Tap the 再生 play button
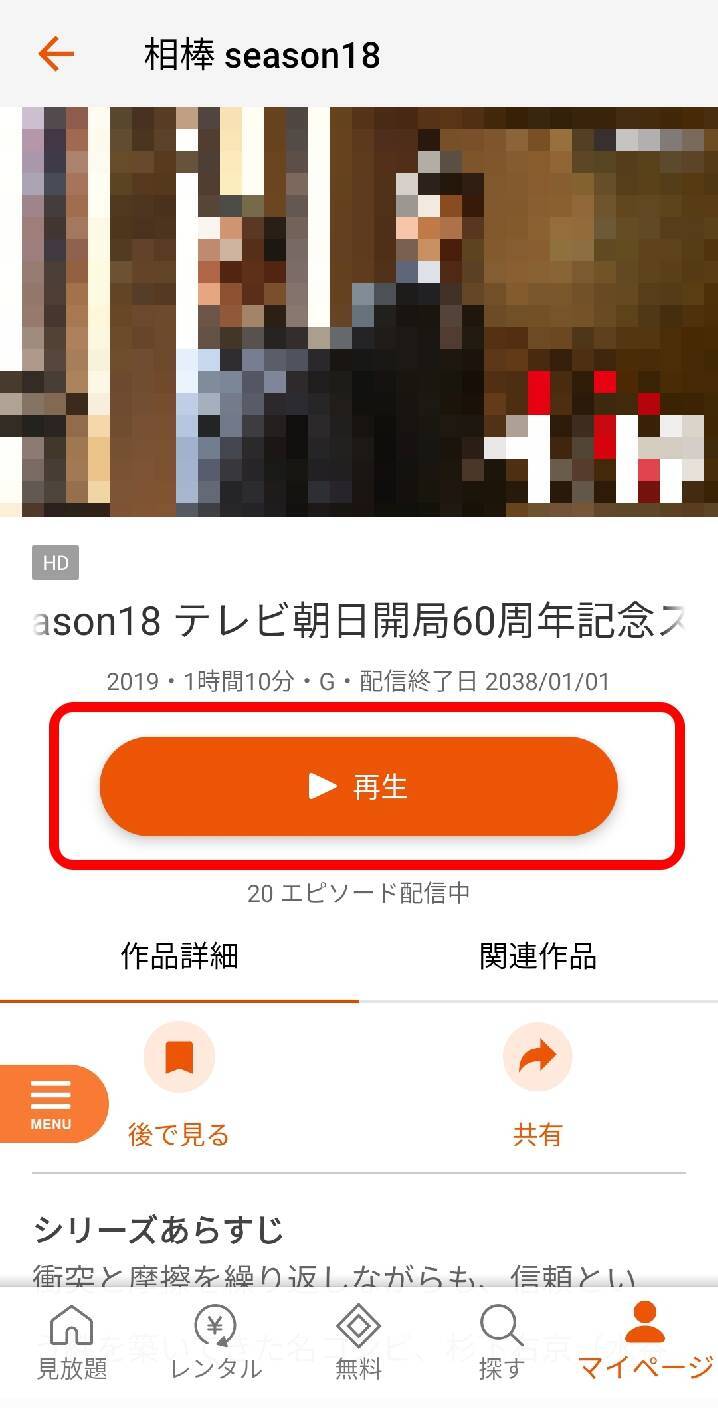The image size is (718, 1408). (x=359, y=786)
